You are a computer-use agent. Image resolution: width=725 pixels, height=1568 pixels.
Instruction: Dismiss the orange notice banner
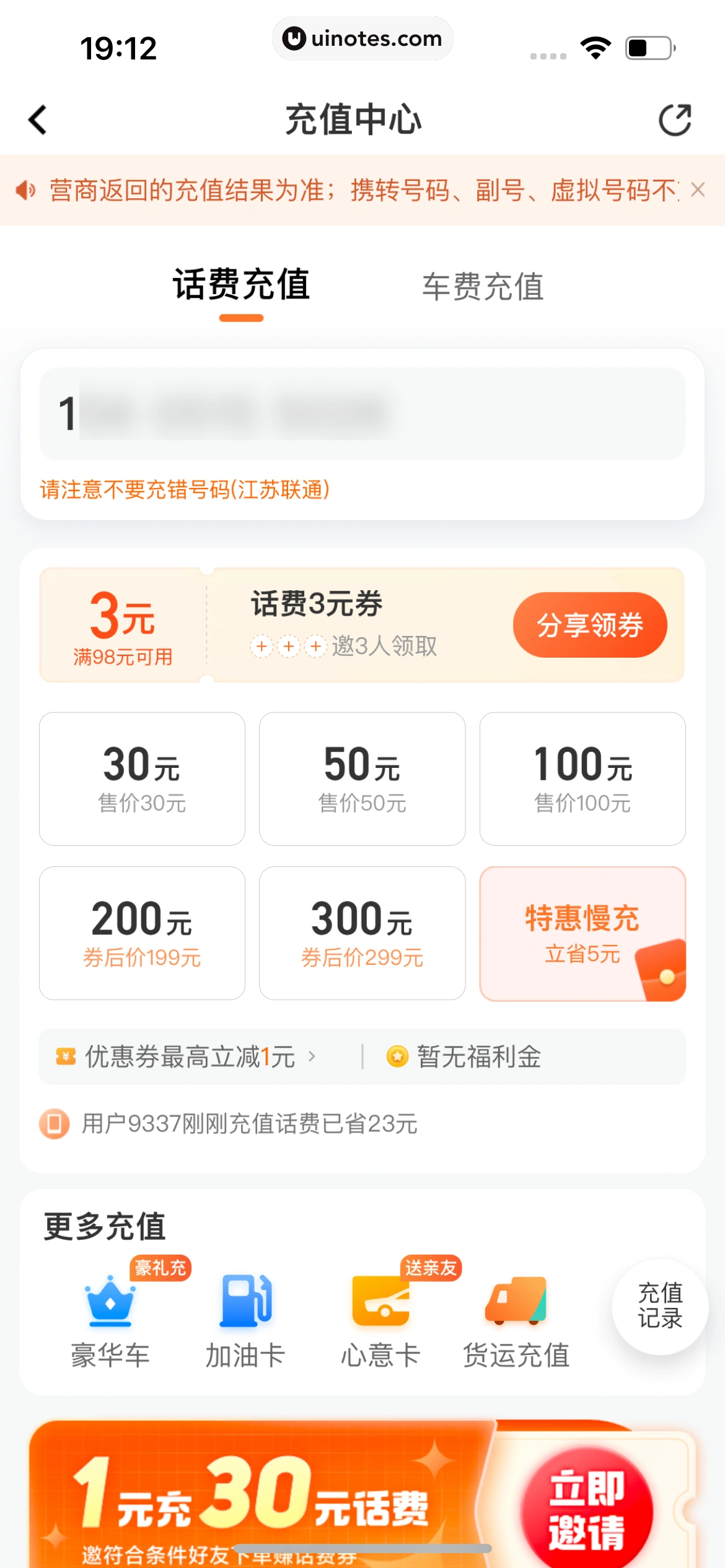click(x=698, y=190)
